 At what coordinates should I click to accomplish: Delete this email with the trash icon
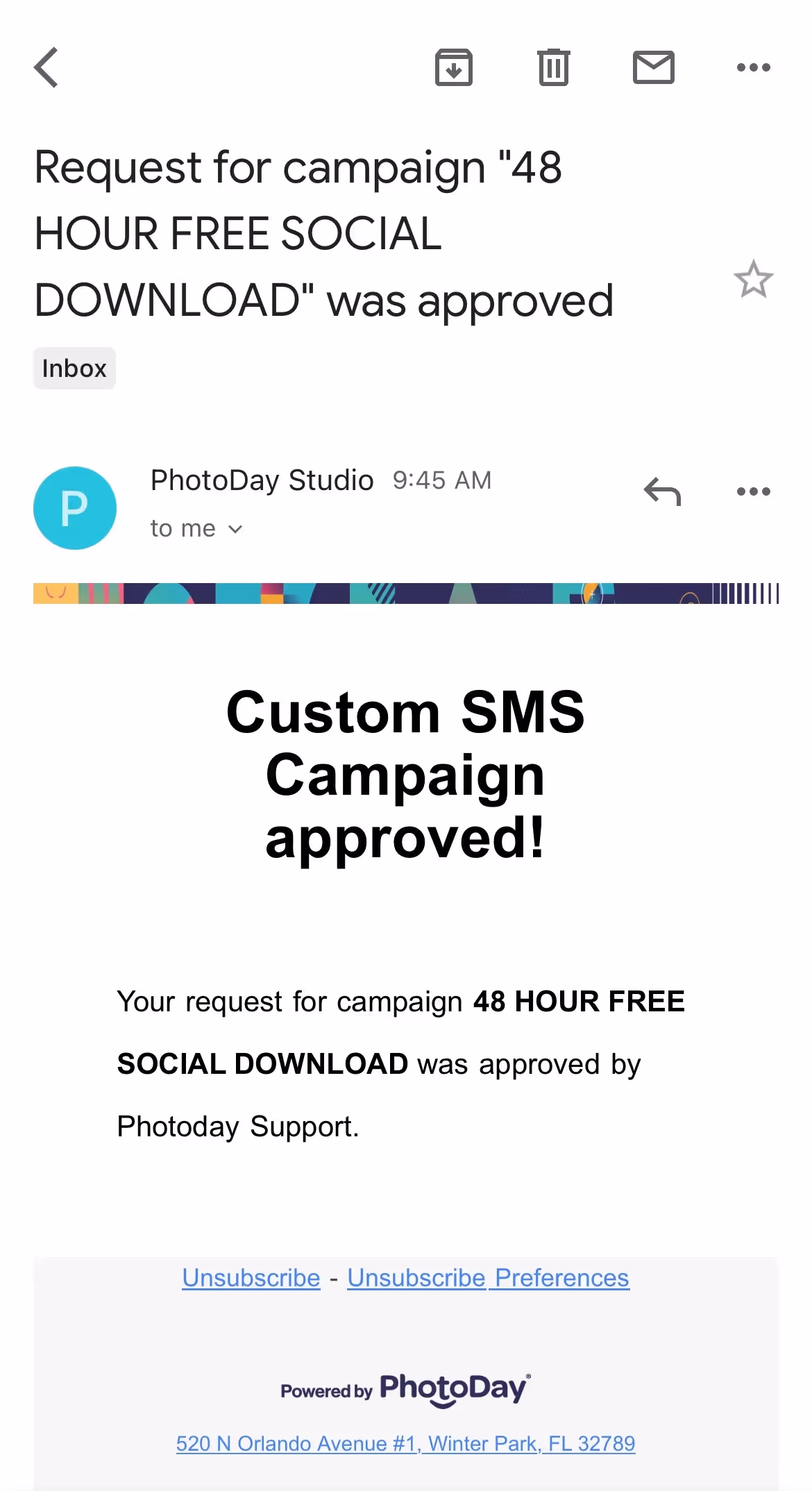(554, 67)
